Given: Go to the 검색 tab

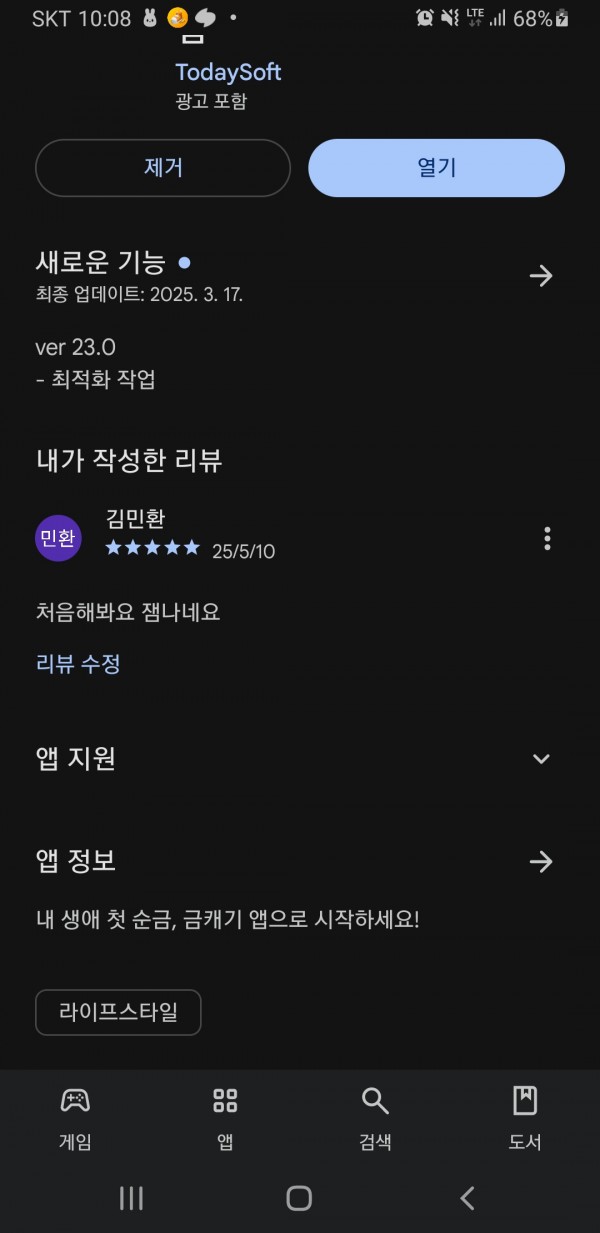Looking at the screenshot, I should tap(375, 1119).
